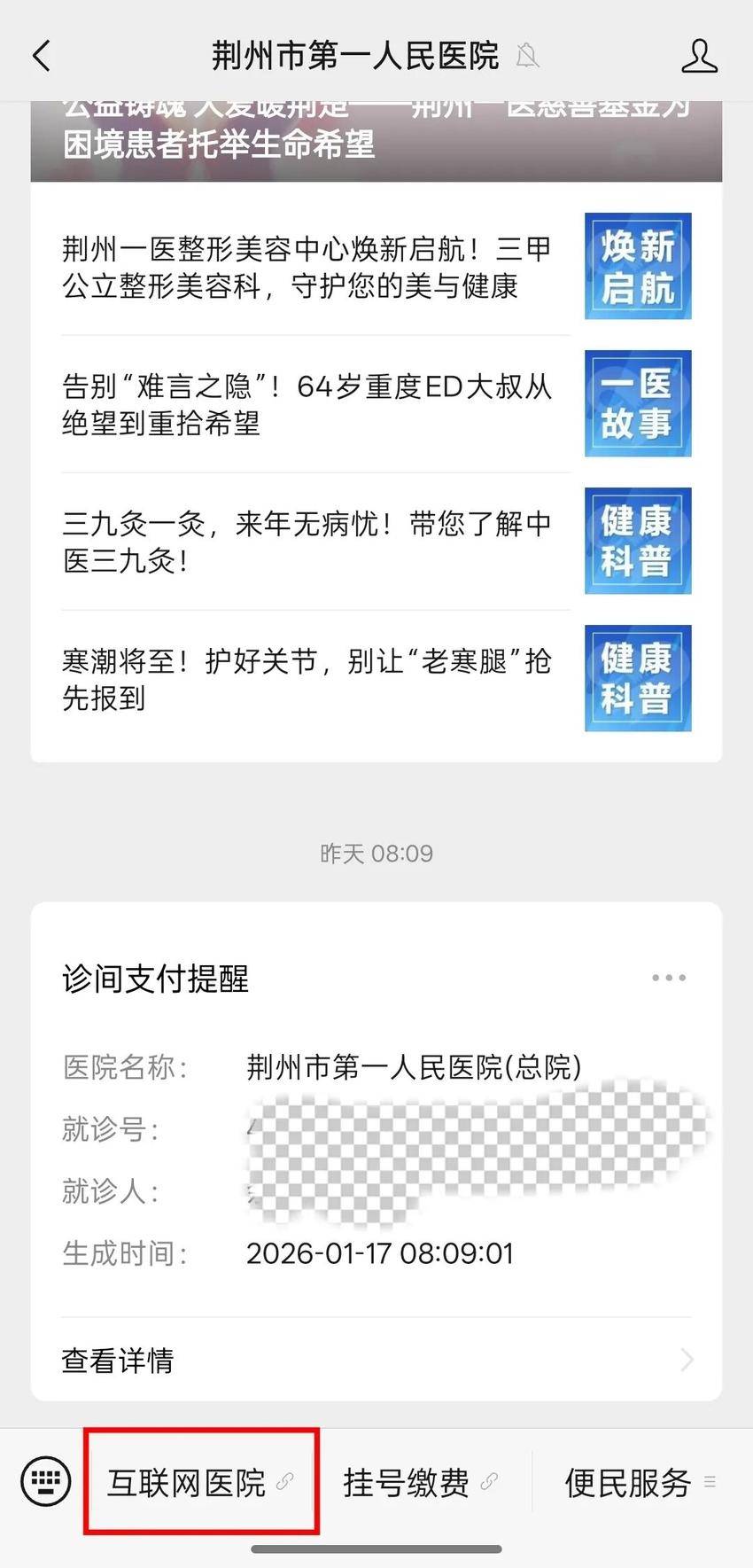The width and height of the screenshot is (753, 1568).
Task: Open the 寒潮将至 护好关节 article
Action: 307,679
